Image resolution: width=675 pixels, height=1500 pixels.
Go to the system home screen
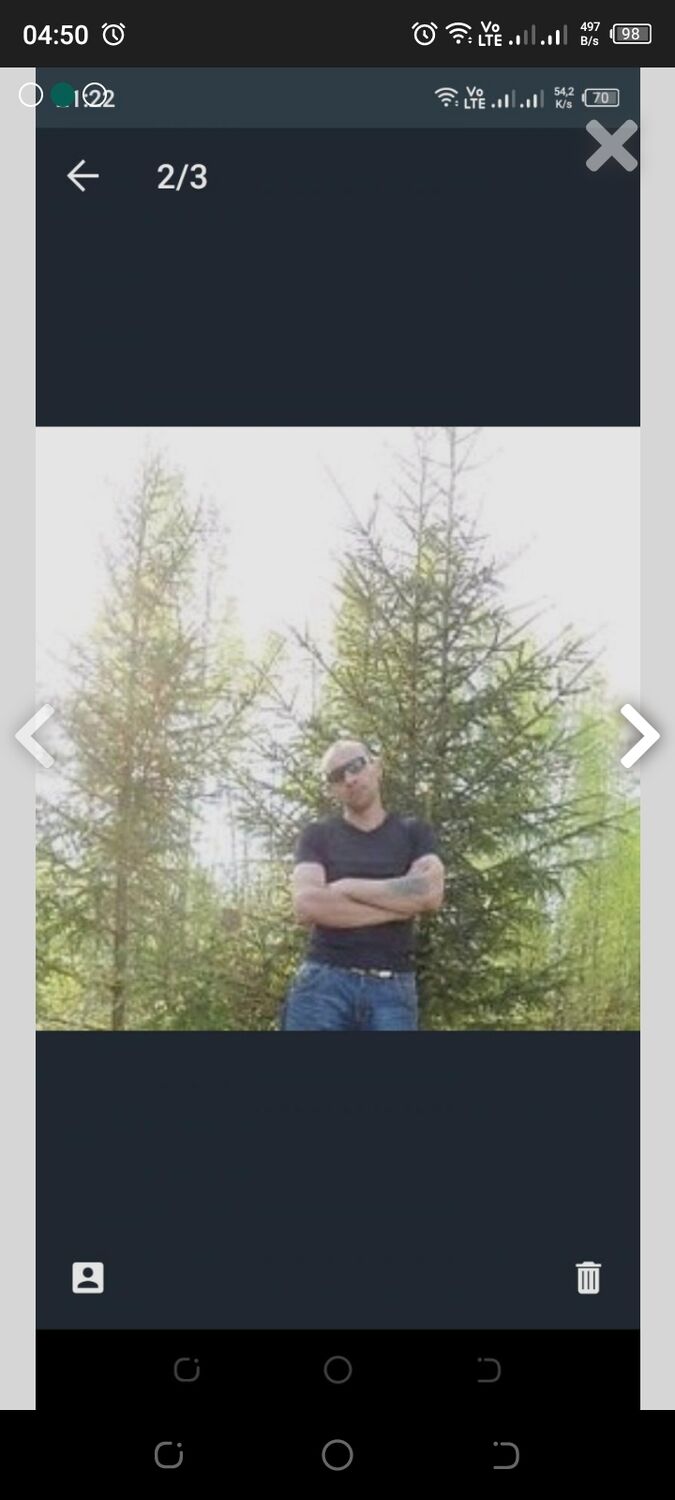pos(337,1455)
